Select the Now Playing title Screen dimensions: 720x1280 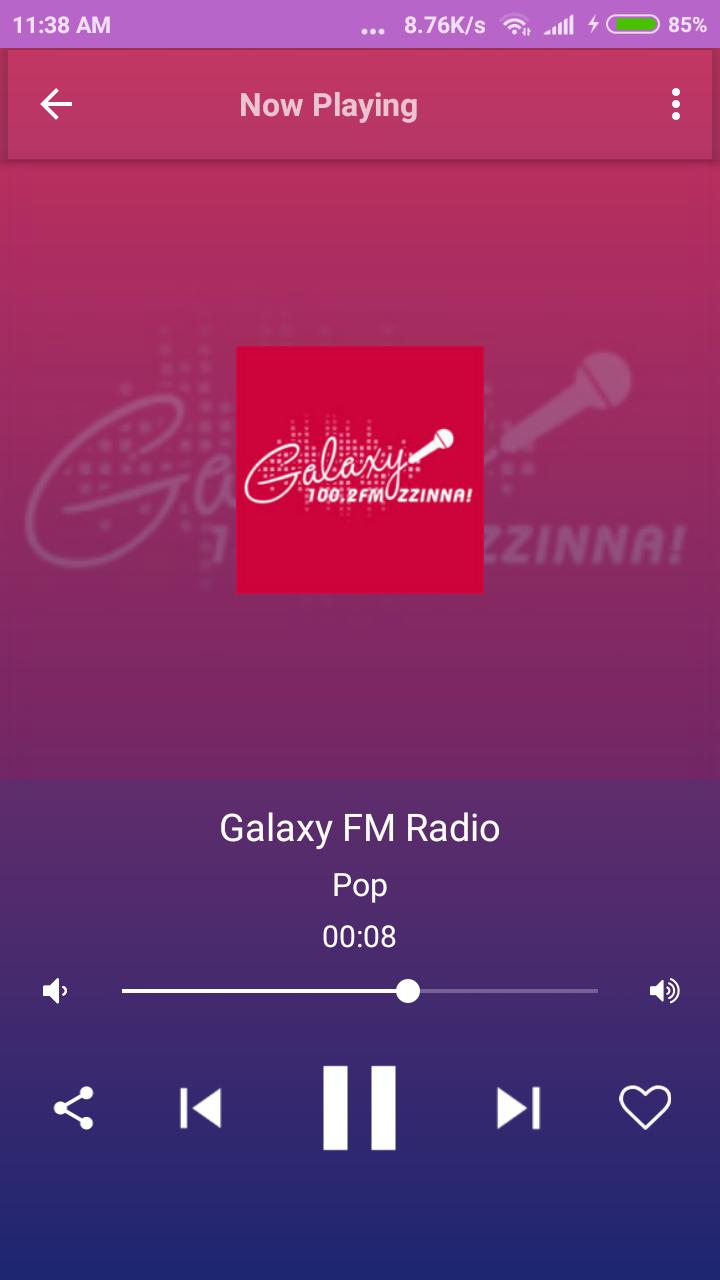[327, 105]
